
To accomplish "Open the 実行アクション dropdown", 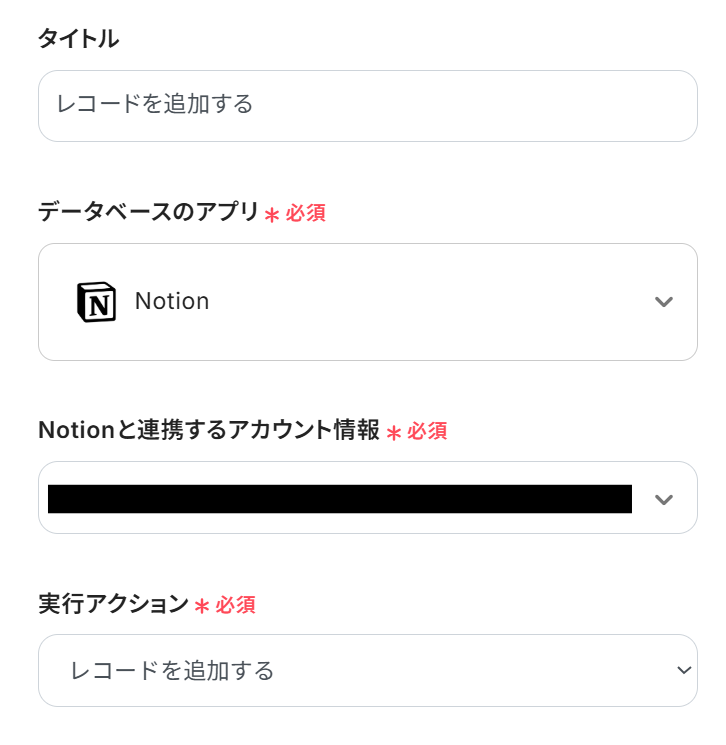I will click(x=367, y=670).
